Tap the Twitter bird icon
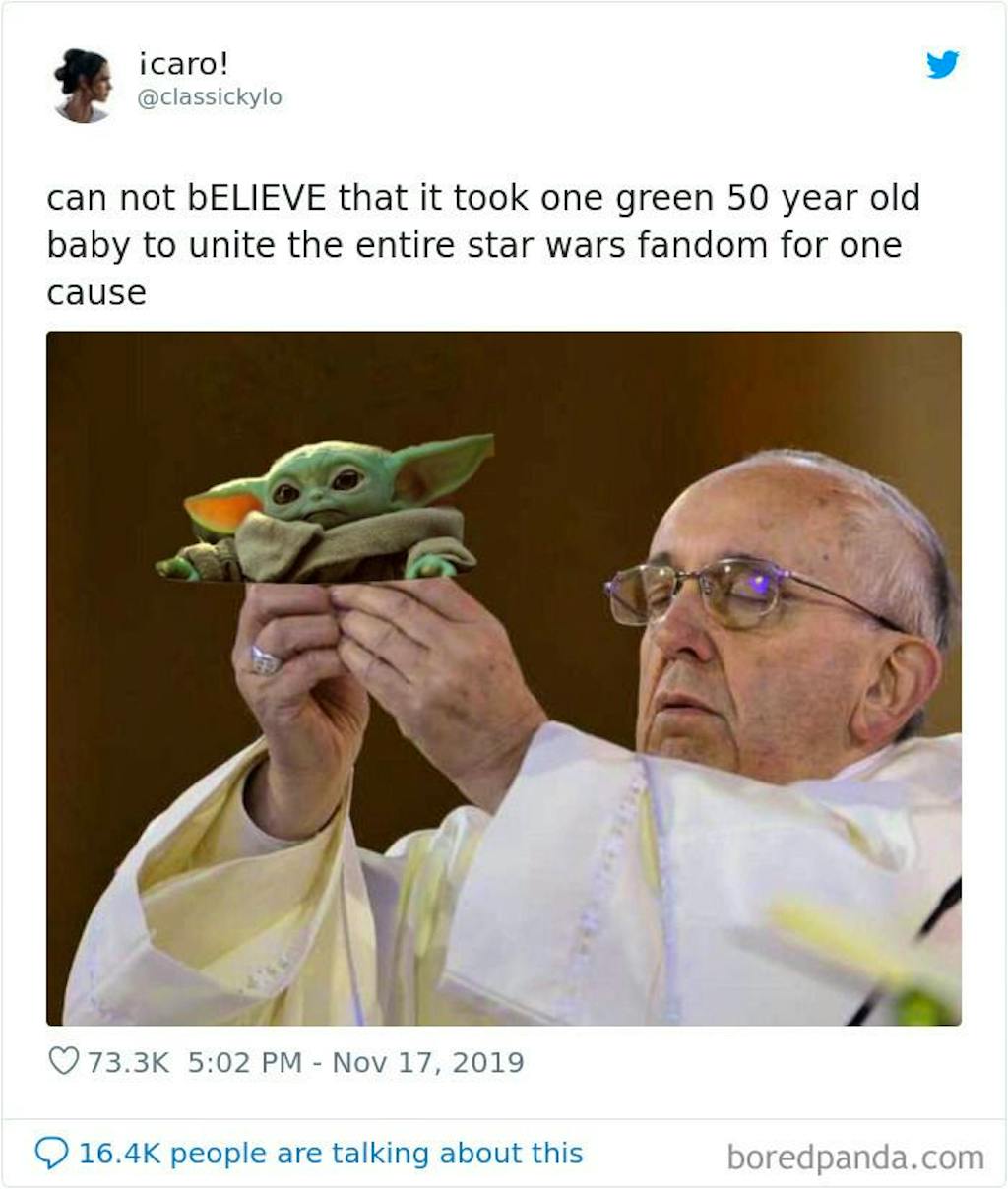 coord(942,65)
